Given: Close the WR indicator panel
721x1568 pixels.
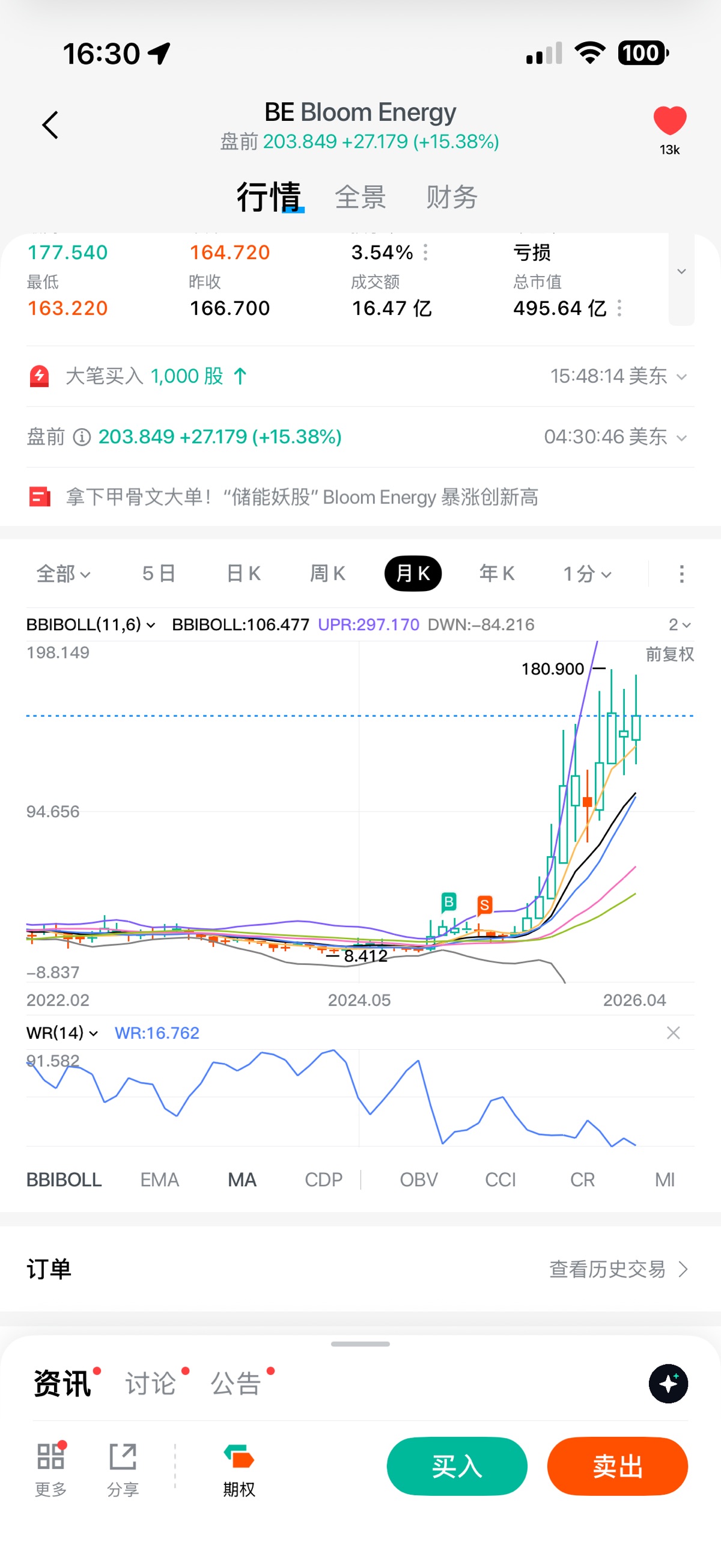Looking at the screenshot, I should (x=673, y=1033).
